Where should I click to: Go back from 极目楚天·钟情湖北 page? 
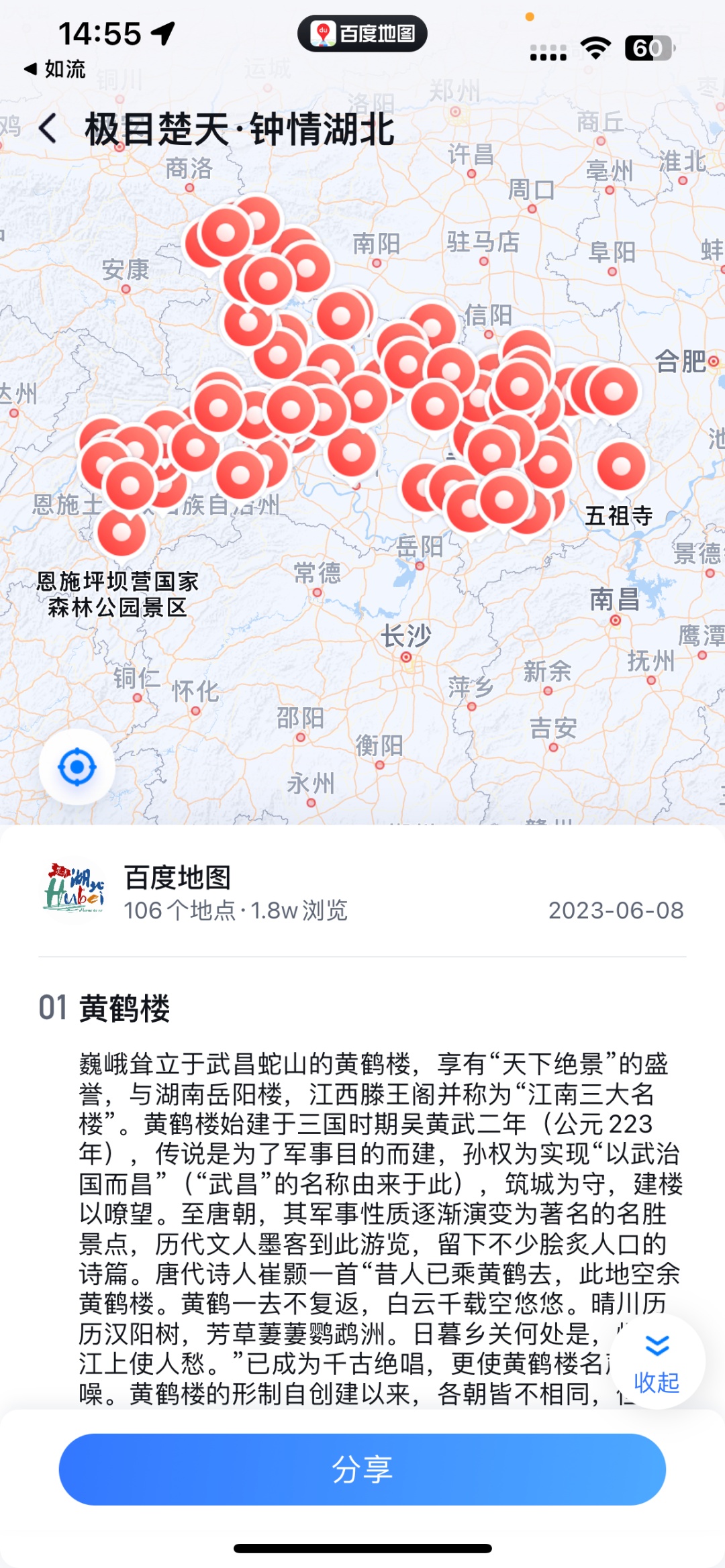click(x=48, y=128)
